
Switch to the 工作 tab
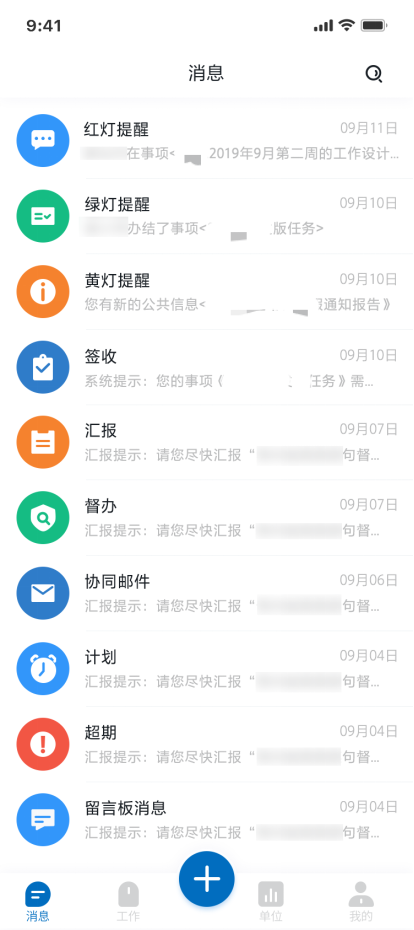[x=128, y=901]
